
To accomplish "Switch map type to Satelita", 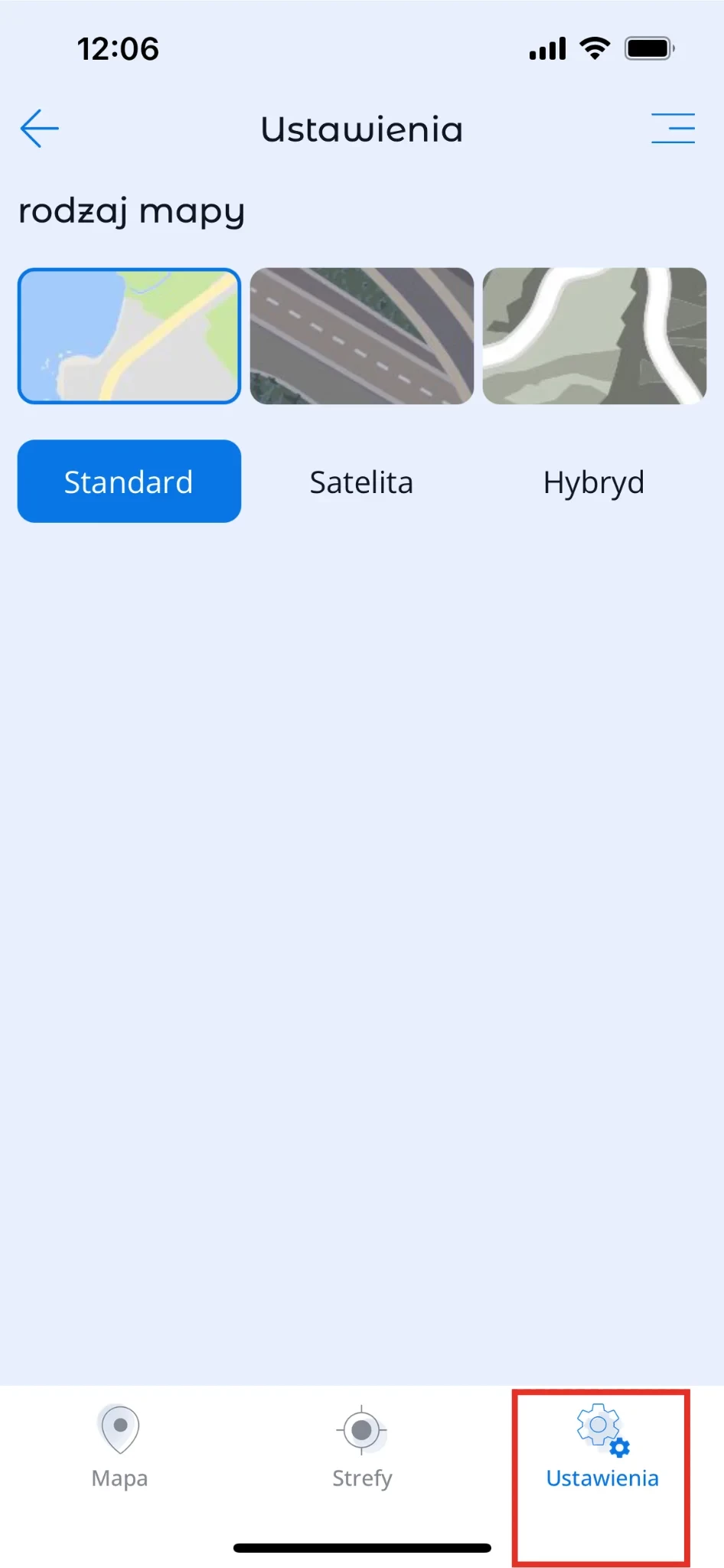I will tap(361, 482).
